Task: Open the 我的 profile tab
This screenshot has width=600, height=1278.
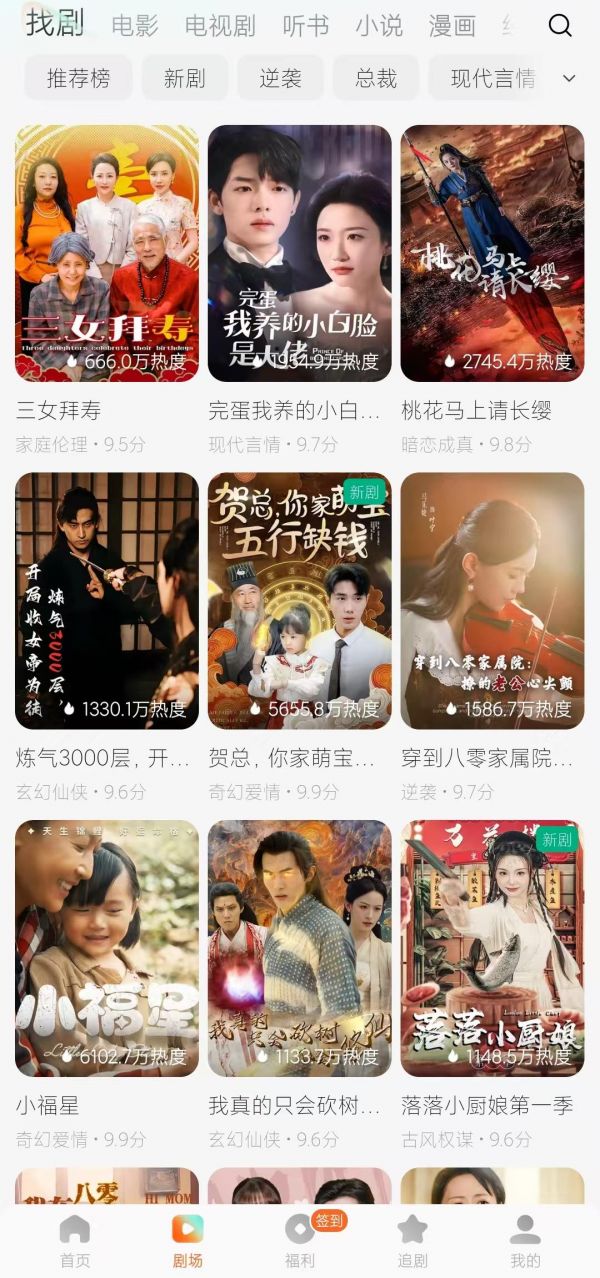Action: coord(525,1241)
